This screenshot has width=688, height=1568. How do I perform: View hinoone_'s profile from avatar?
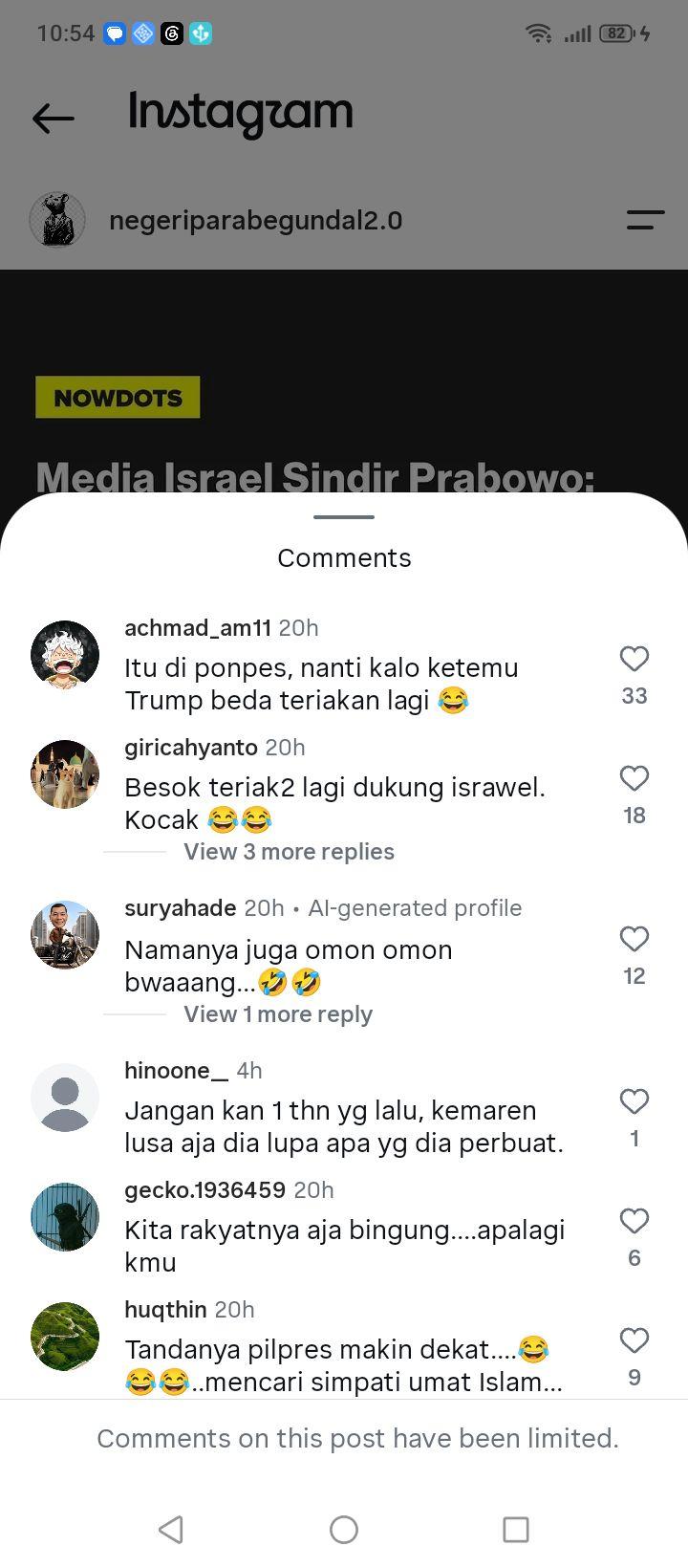pos(65,1098)
